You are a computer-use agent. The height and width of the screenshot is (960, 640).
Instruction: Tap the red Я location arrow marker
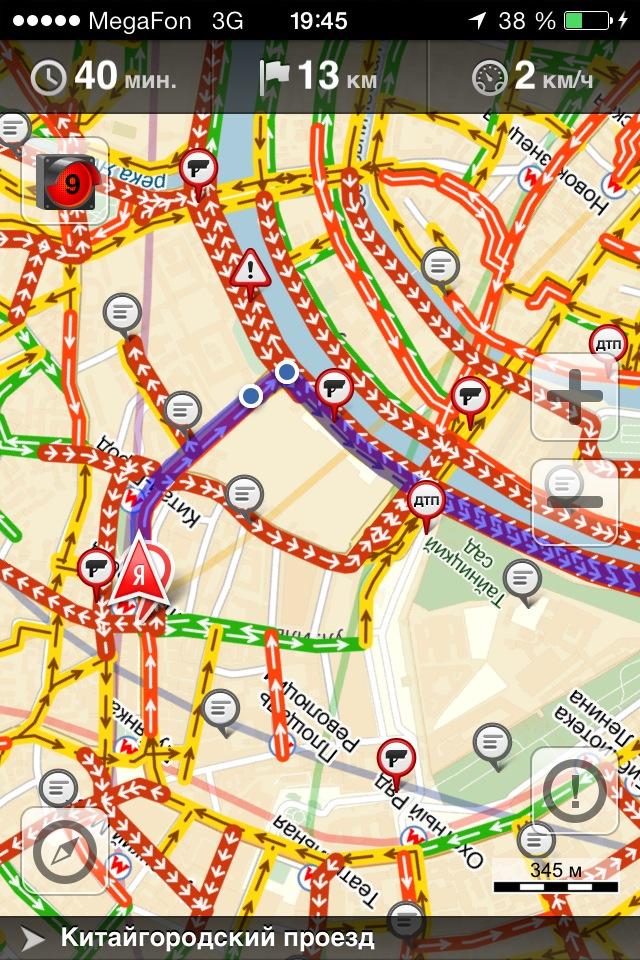tap(140, 575)
